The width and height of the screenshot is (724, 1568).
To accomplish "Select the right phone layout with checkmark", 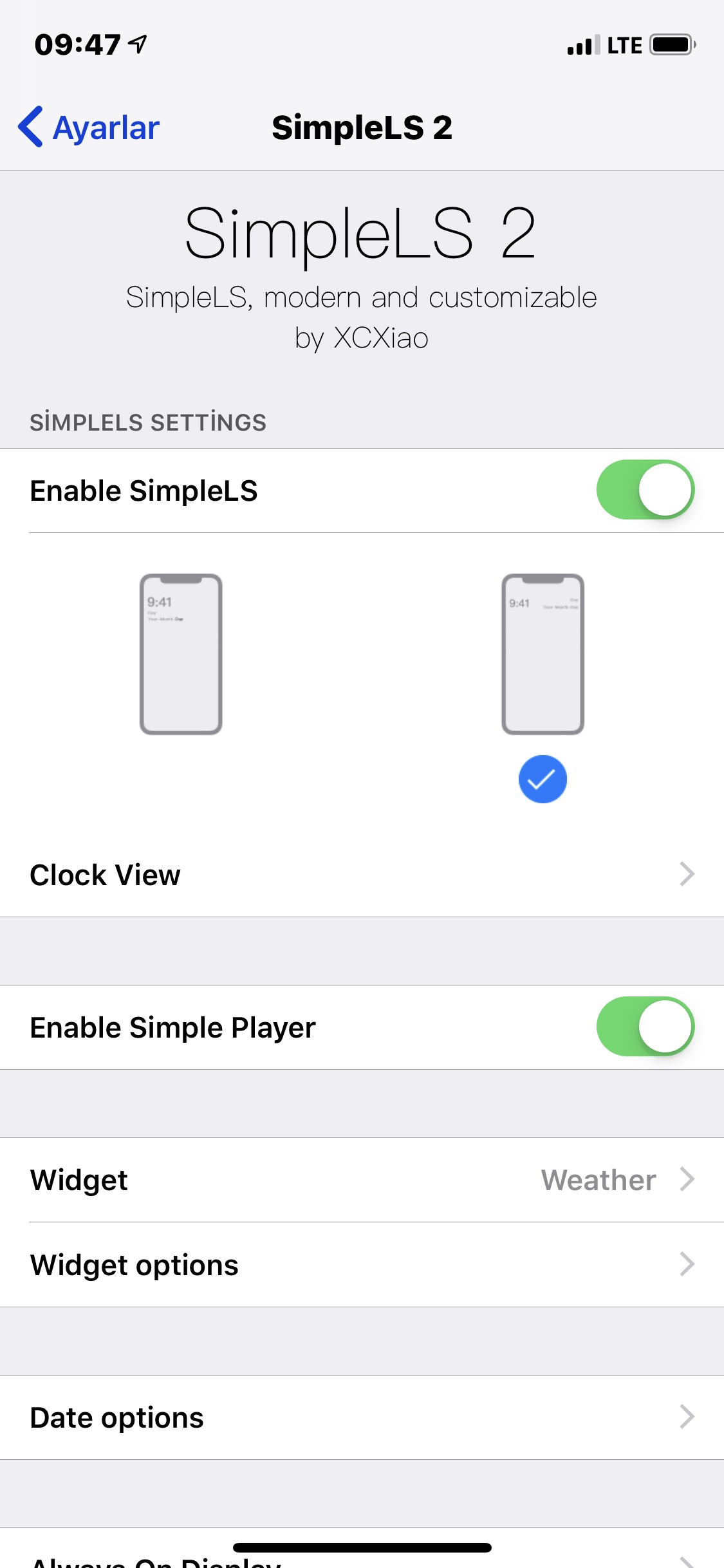I will (x=543, y=653).
